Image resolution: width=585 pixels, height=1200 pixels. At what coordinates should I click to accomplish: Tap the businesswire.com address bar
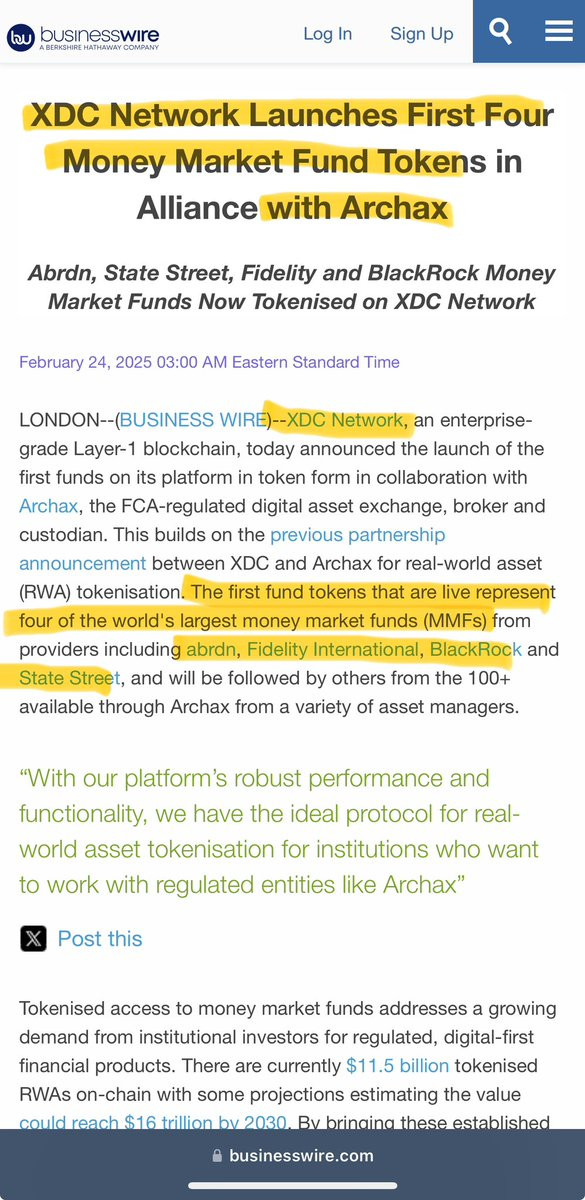tap(292, 1156)
